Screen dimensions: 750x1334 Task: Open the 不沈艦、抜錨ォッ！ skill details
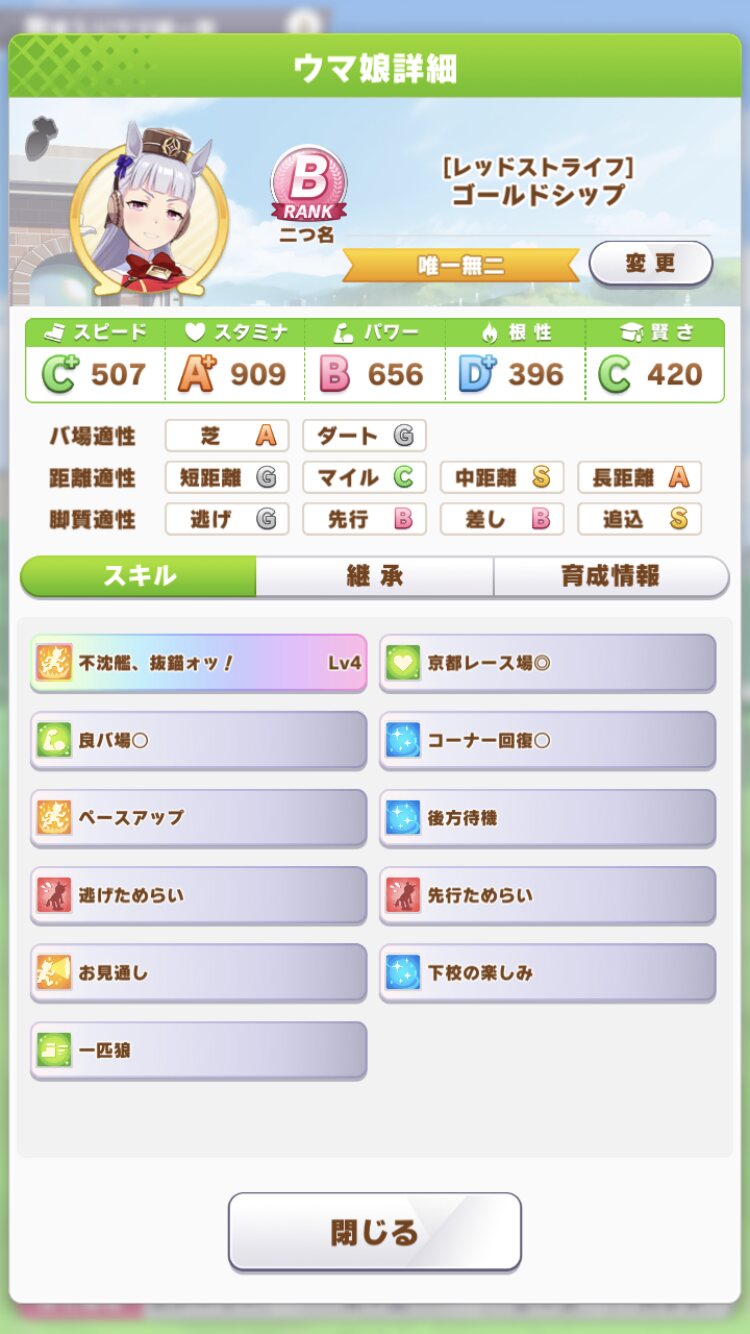pyautogui.click(x=198, y=662)
